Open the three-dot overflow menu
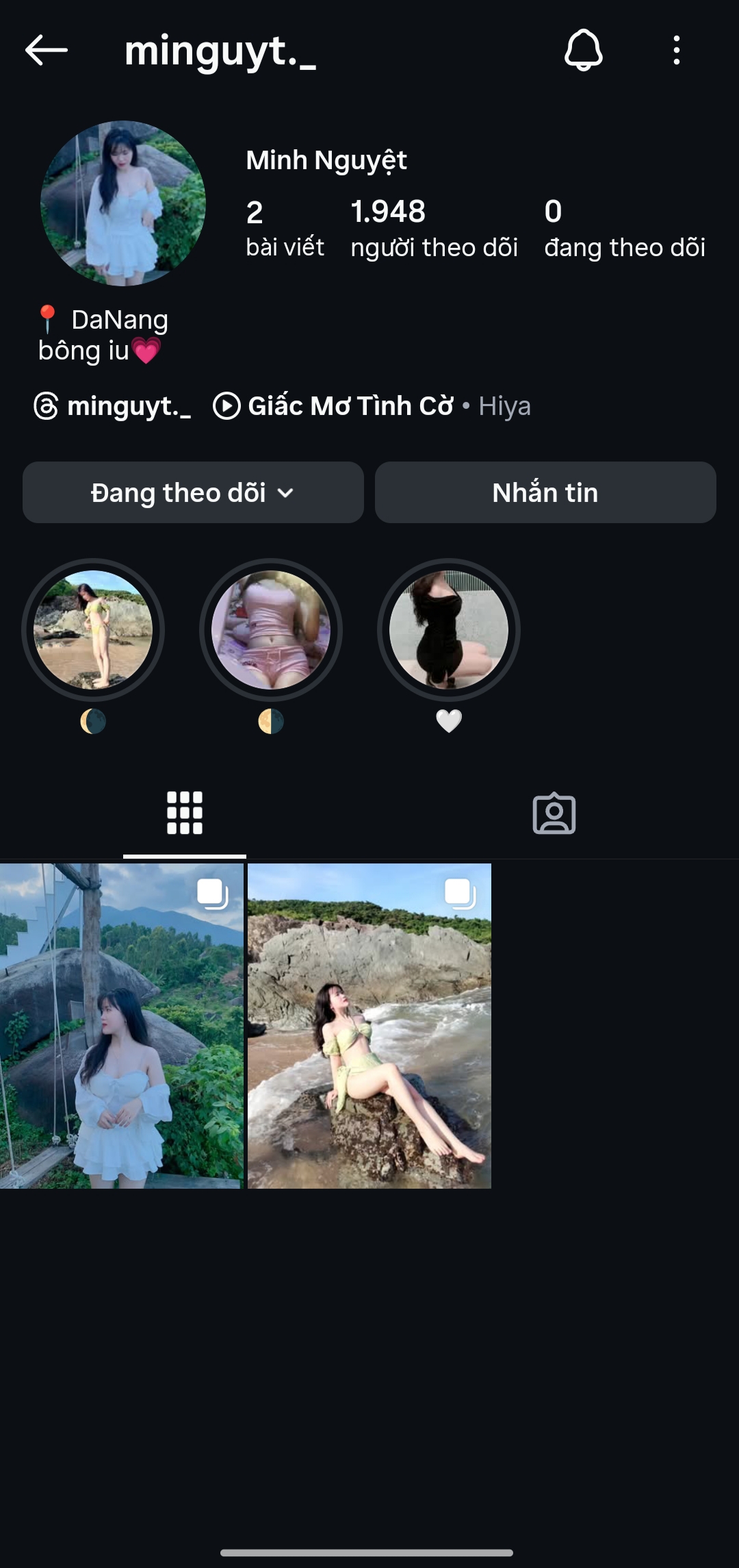Viewport: 739px width, 1568px height. click(x=676, y=51)
